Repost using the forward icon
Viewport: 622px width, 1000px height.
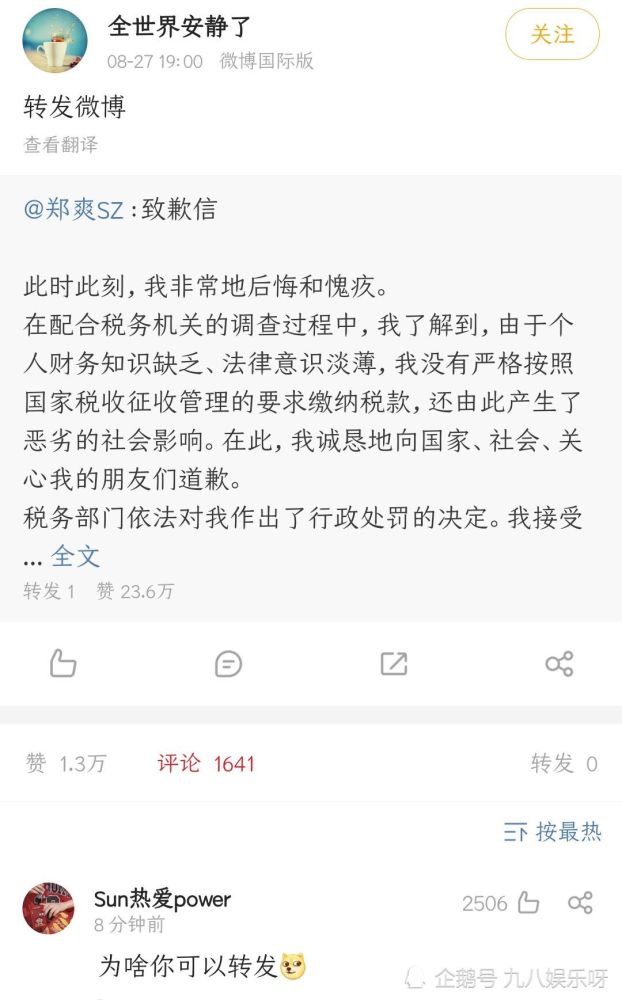pyautogui.click(x=394, y=664)
